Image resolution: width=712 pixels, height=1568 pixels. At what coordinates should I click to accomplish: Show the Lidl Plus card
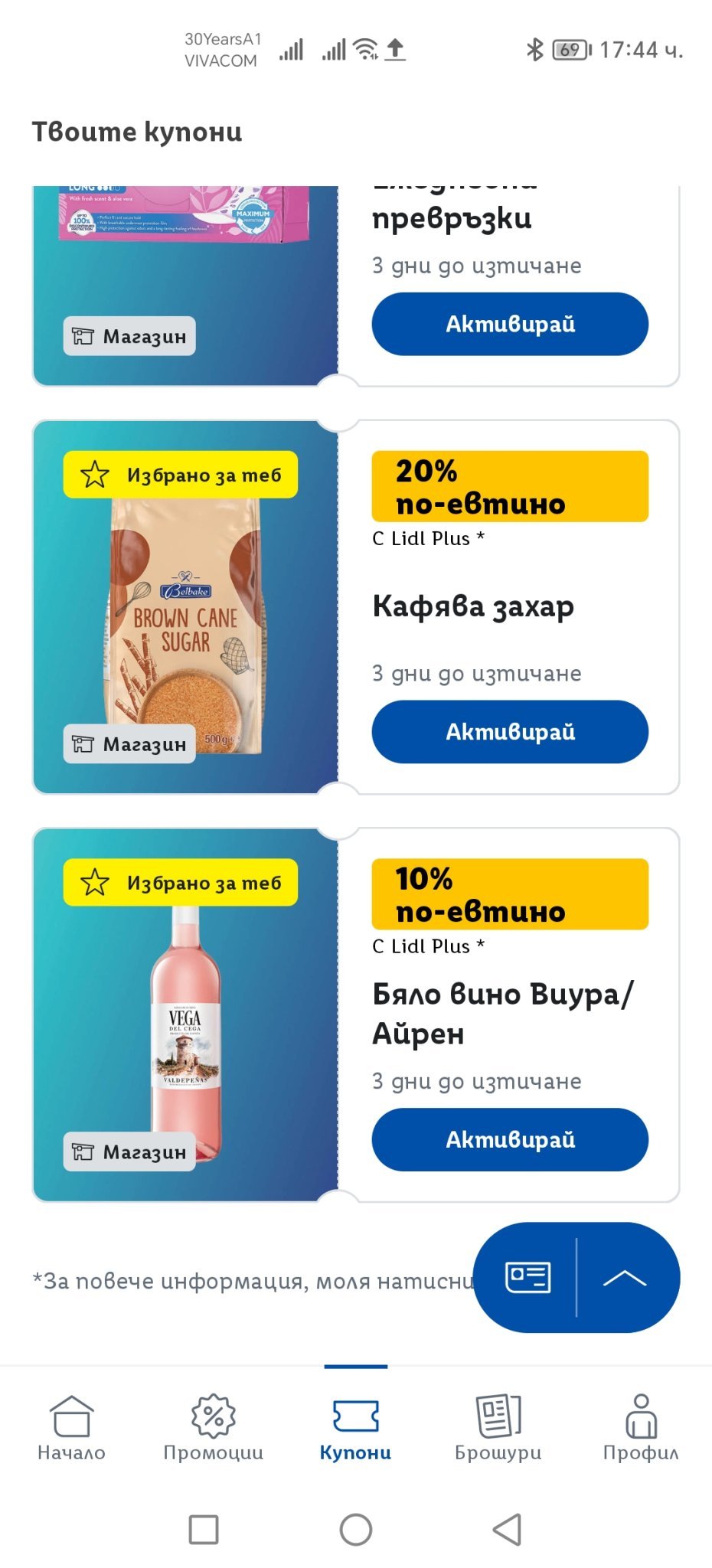coord(527,1277)
